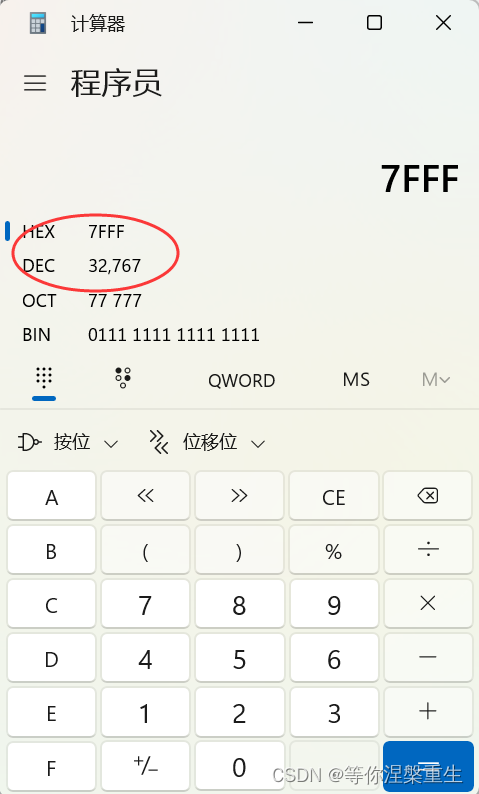The width and height of the screenshot is (479, 794).
Task: Enter the digit 7
Action: point(145,604)
